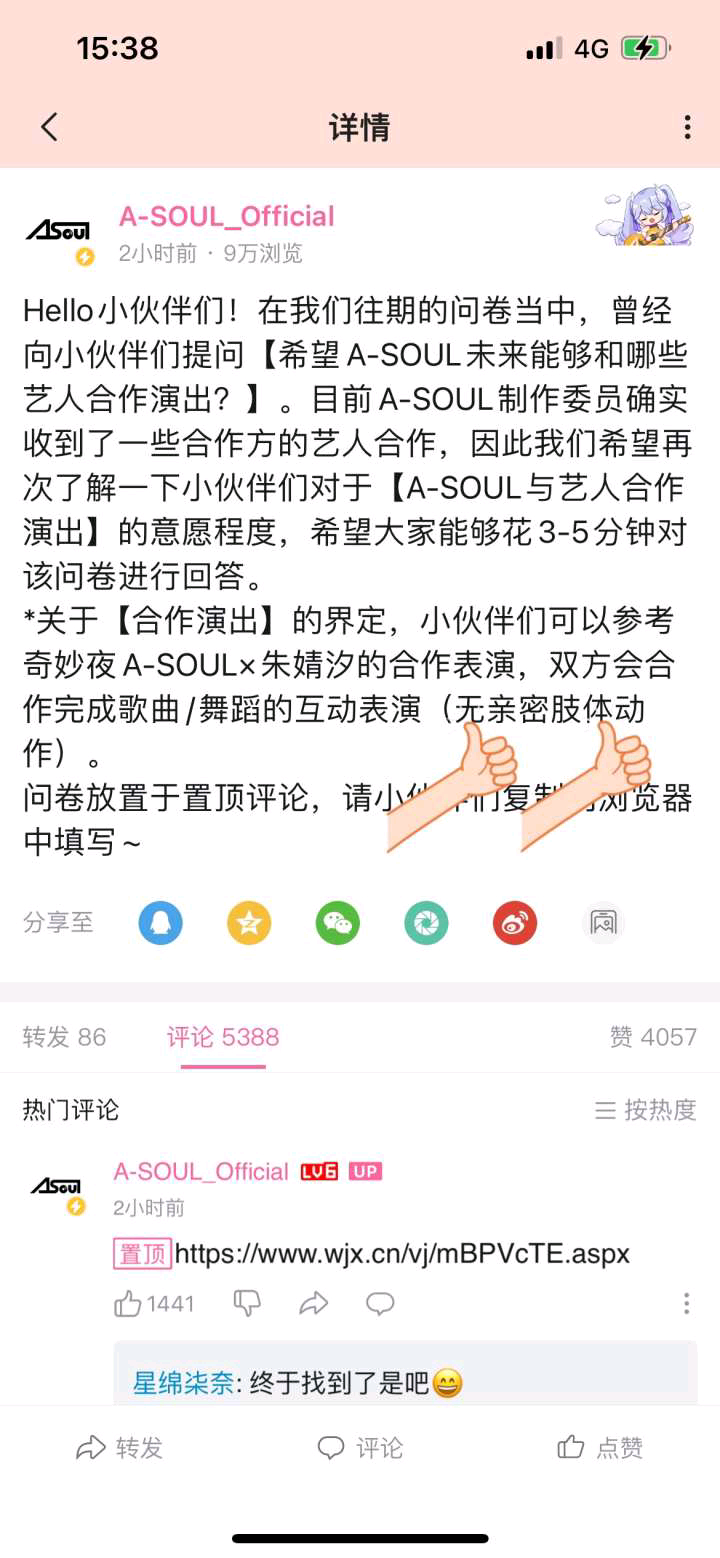The height and width of the screenshot is (1558, 720).
Task: Open the pinned wjx.cn survey link
Action: (x=402, y=1253)
